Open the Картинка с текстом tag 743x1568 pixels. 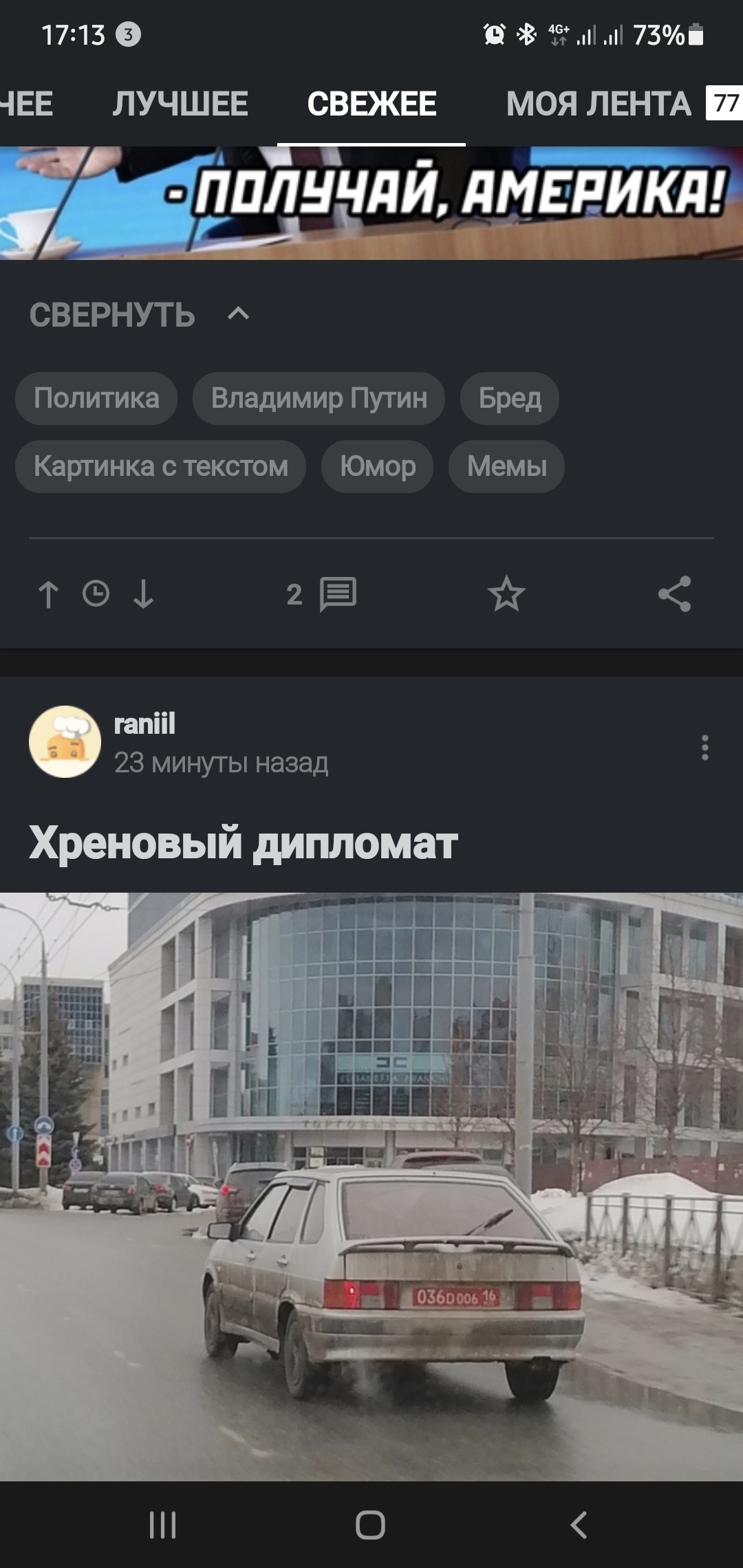point(161,466)
